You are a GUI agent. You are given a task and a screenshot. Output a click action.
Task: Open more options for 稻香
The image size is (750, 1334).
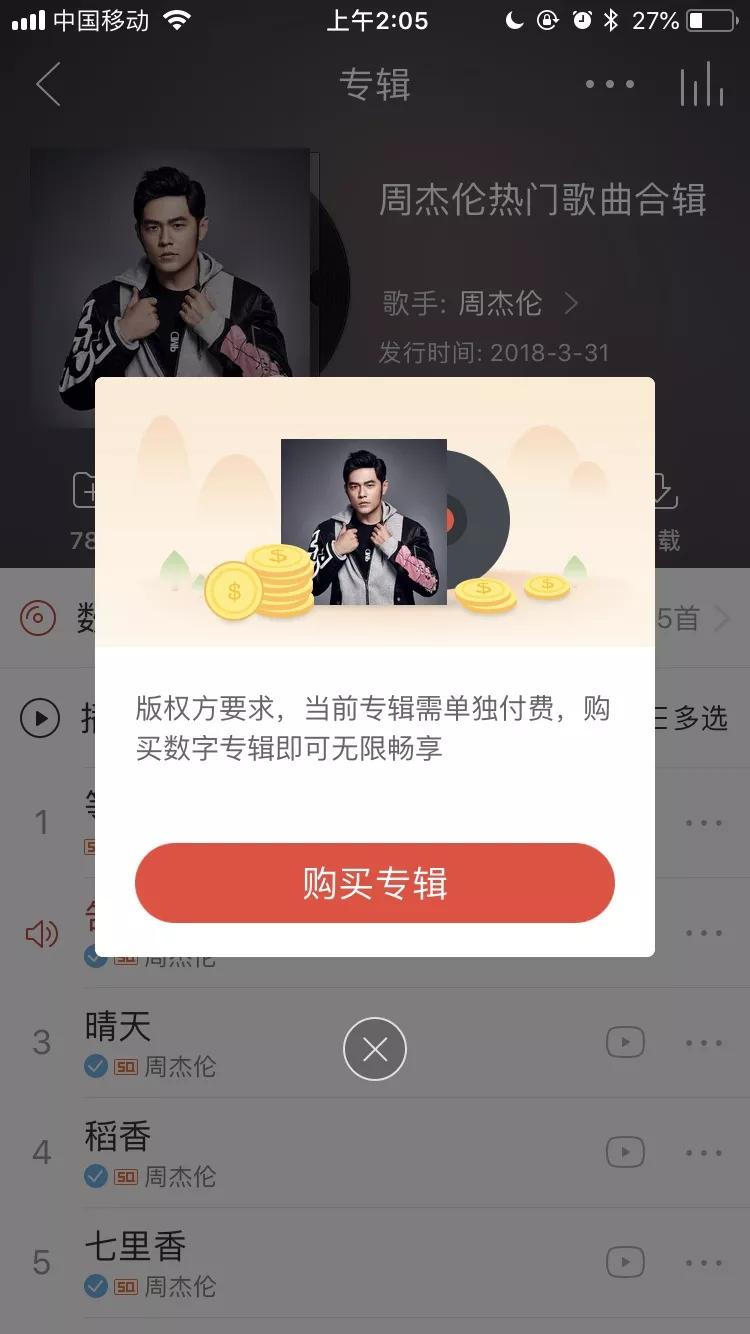tap(703, 1153)
